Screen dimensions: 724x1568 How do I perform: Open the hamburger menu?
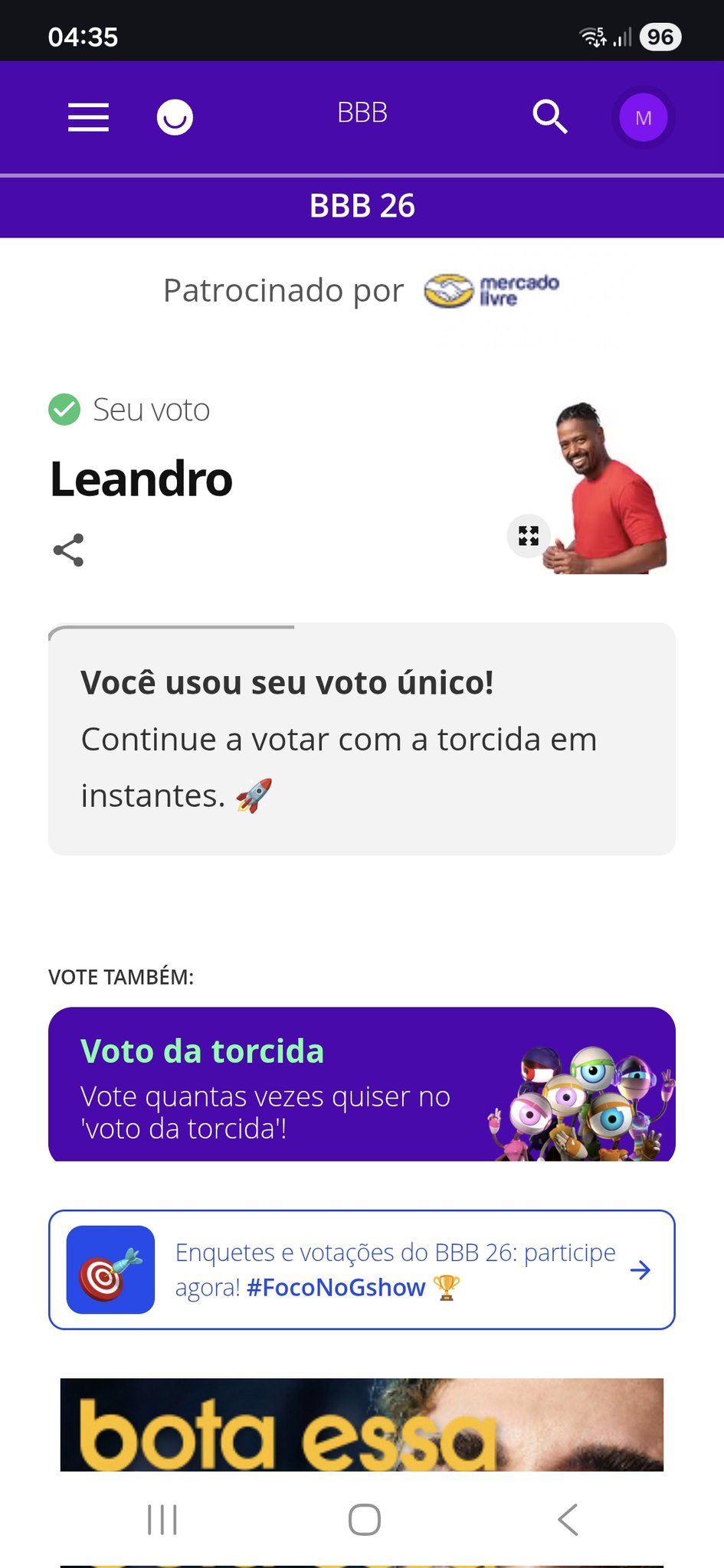click(x=88, y=117)
